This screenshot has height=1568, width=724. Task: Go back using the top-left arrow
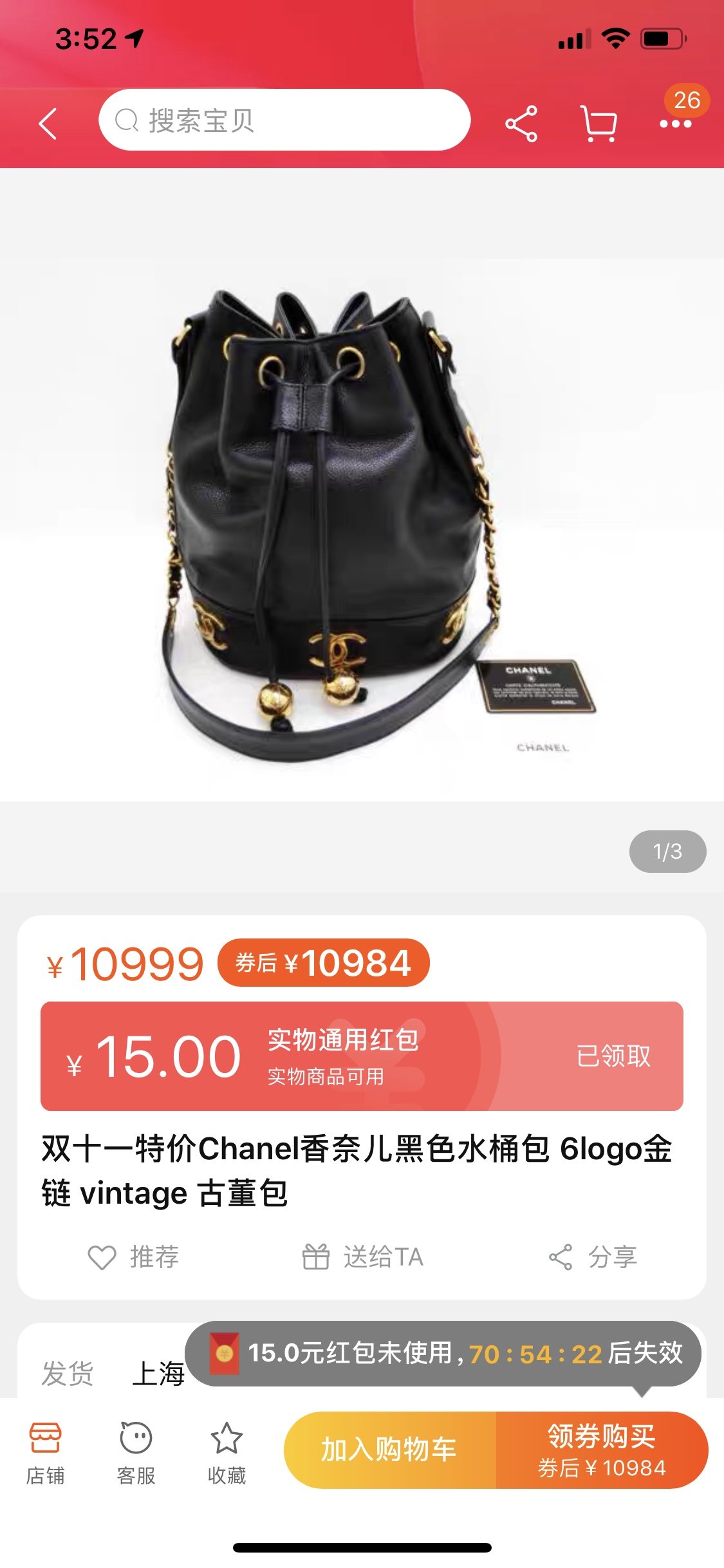pyautogui.click(x=48, y=123)
